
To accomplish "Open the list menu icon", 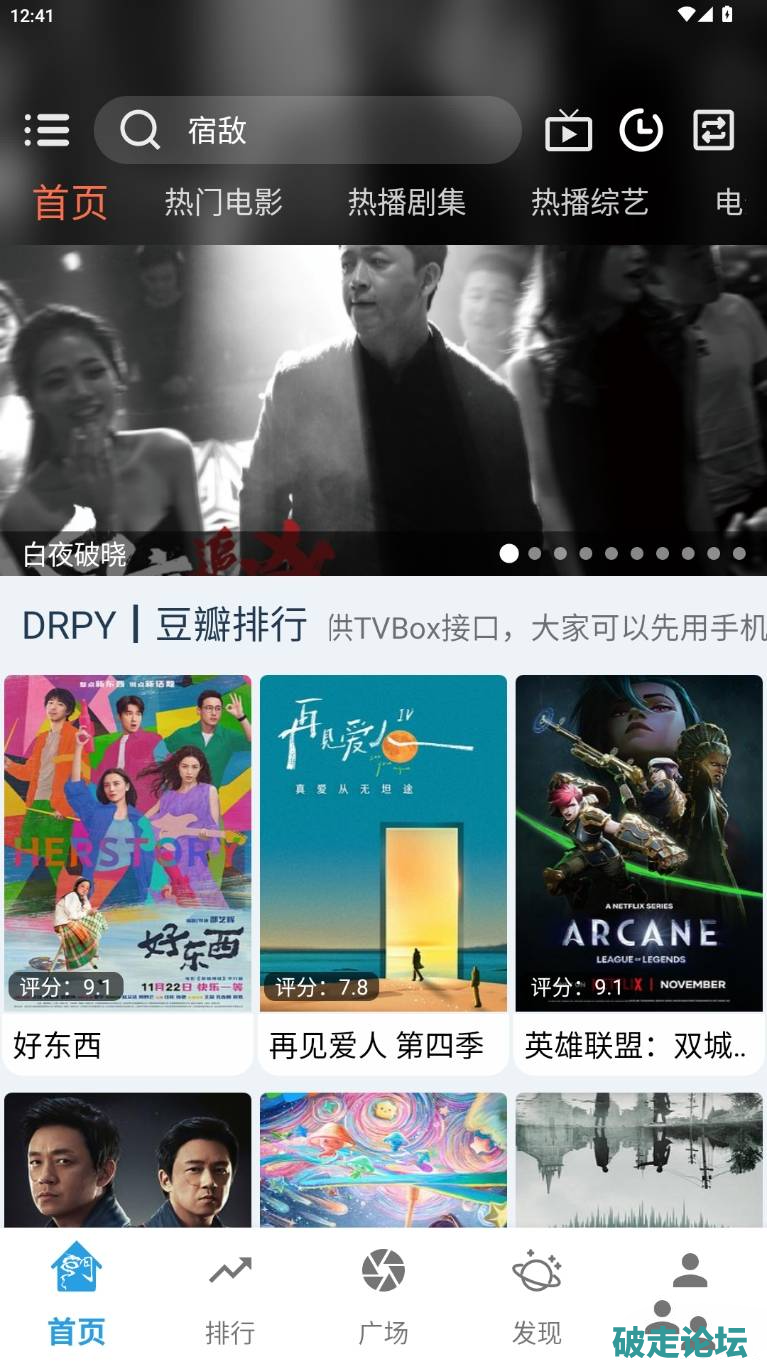I will (47, 130).
